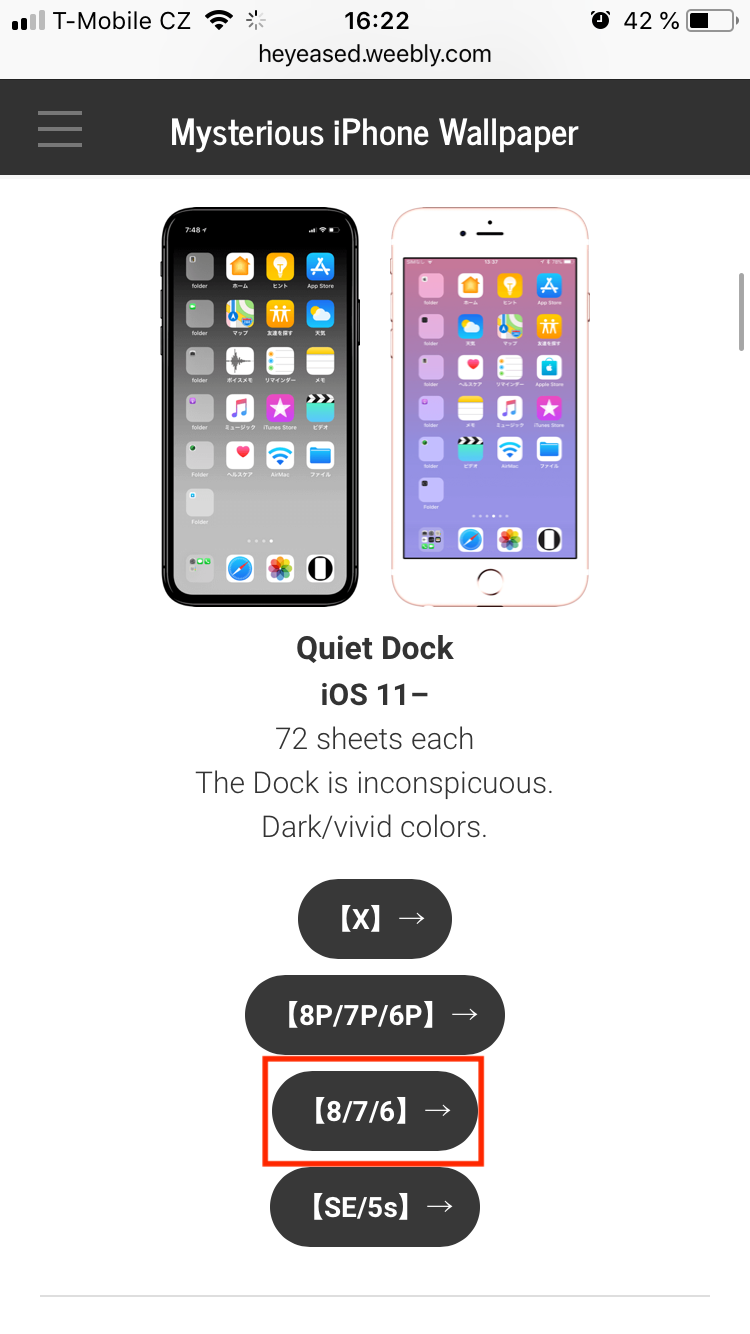750x1334 pixels.
Task: Select the 【8P/7P/6P】 wallpaper button
Action: 375,1015
